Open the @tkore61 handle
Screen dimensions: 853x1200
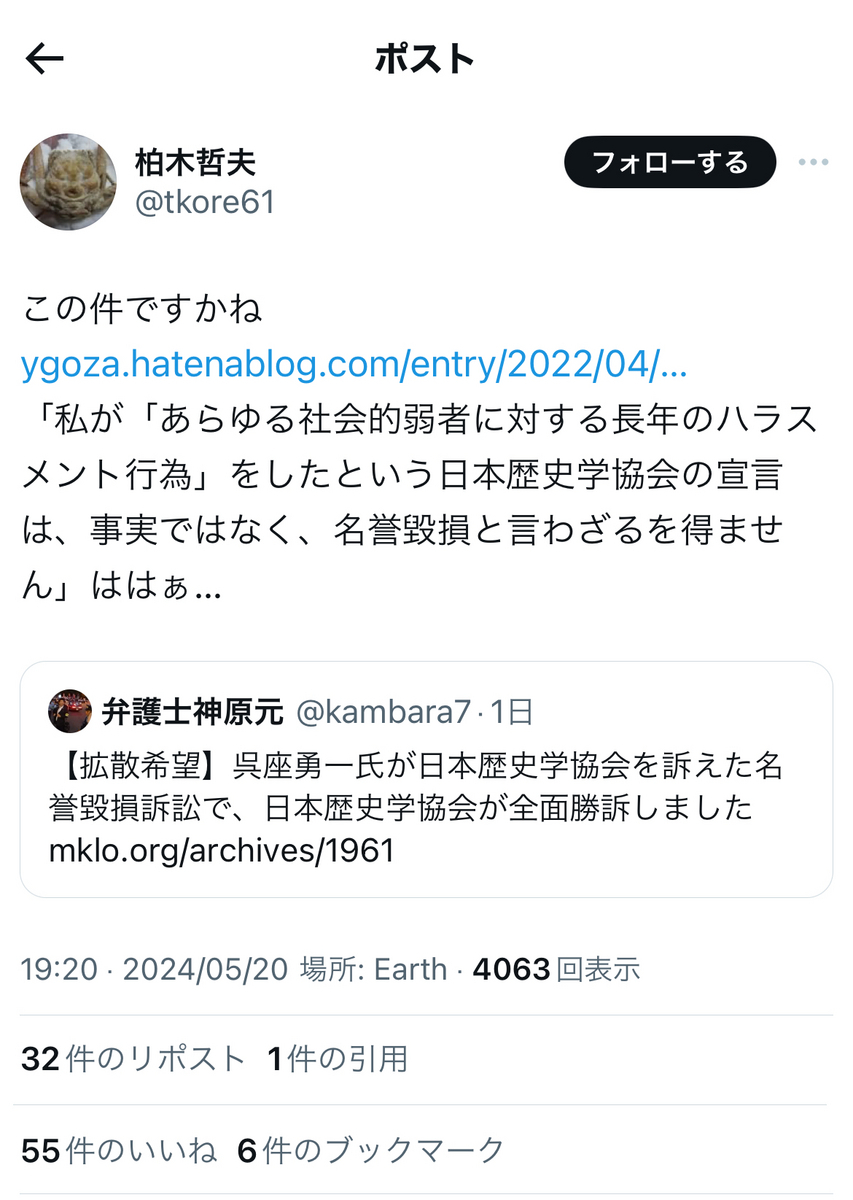(205, 202)
